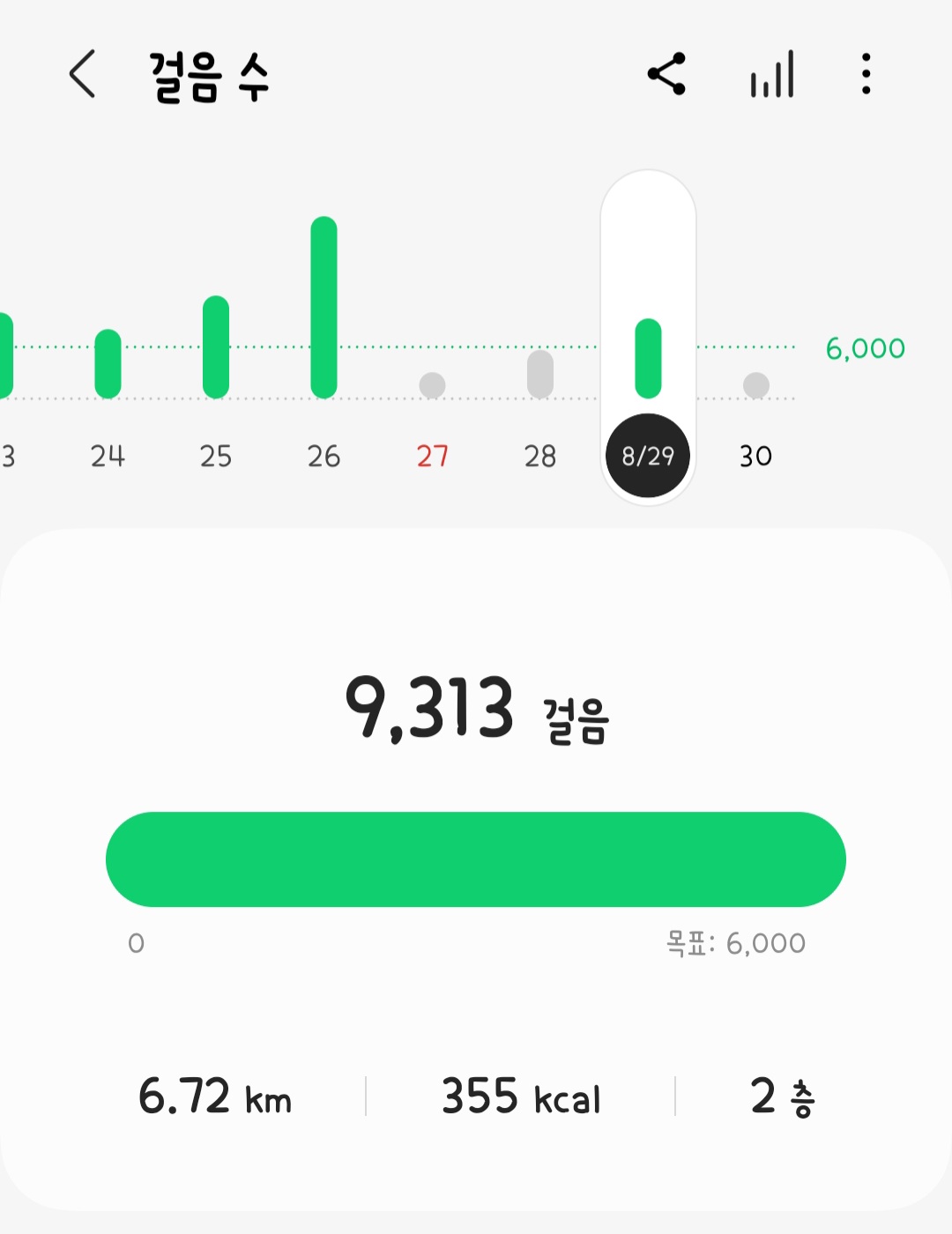Share the step count record
952x1234 pixels.
coord(666,74)
